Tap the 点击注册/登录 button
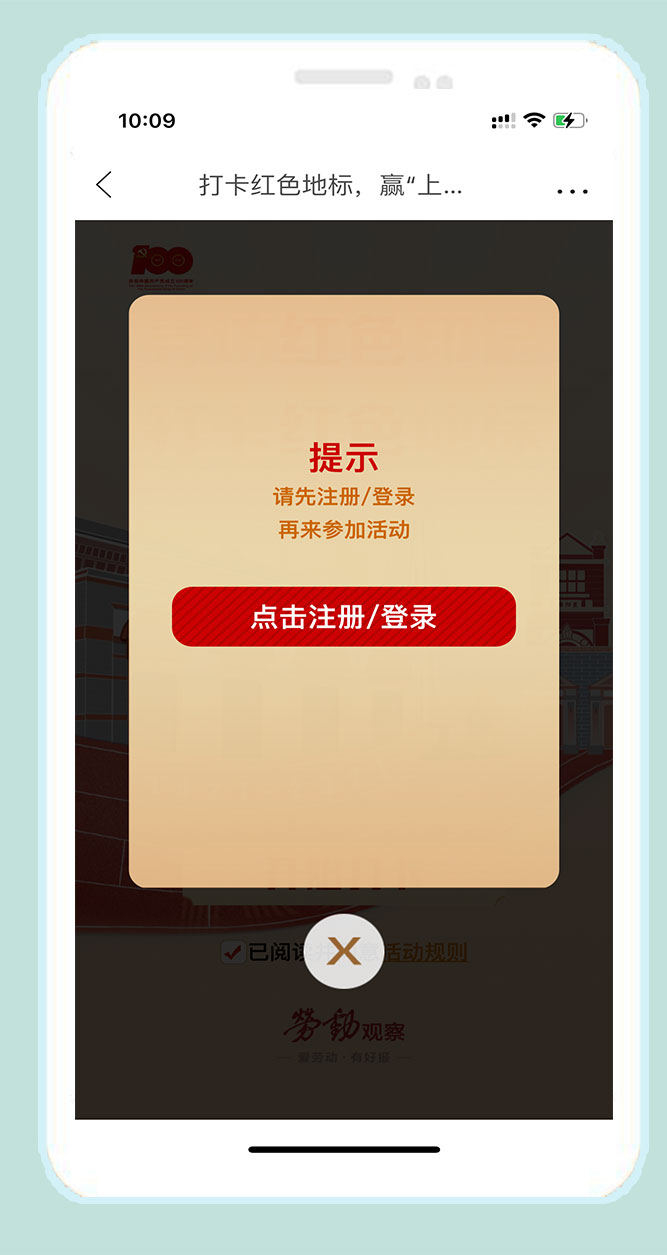The height and width of the screenshot is (1255, 667). click(343, 617)
